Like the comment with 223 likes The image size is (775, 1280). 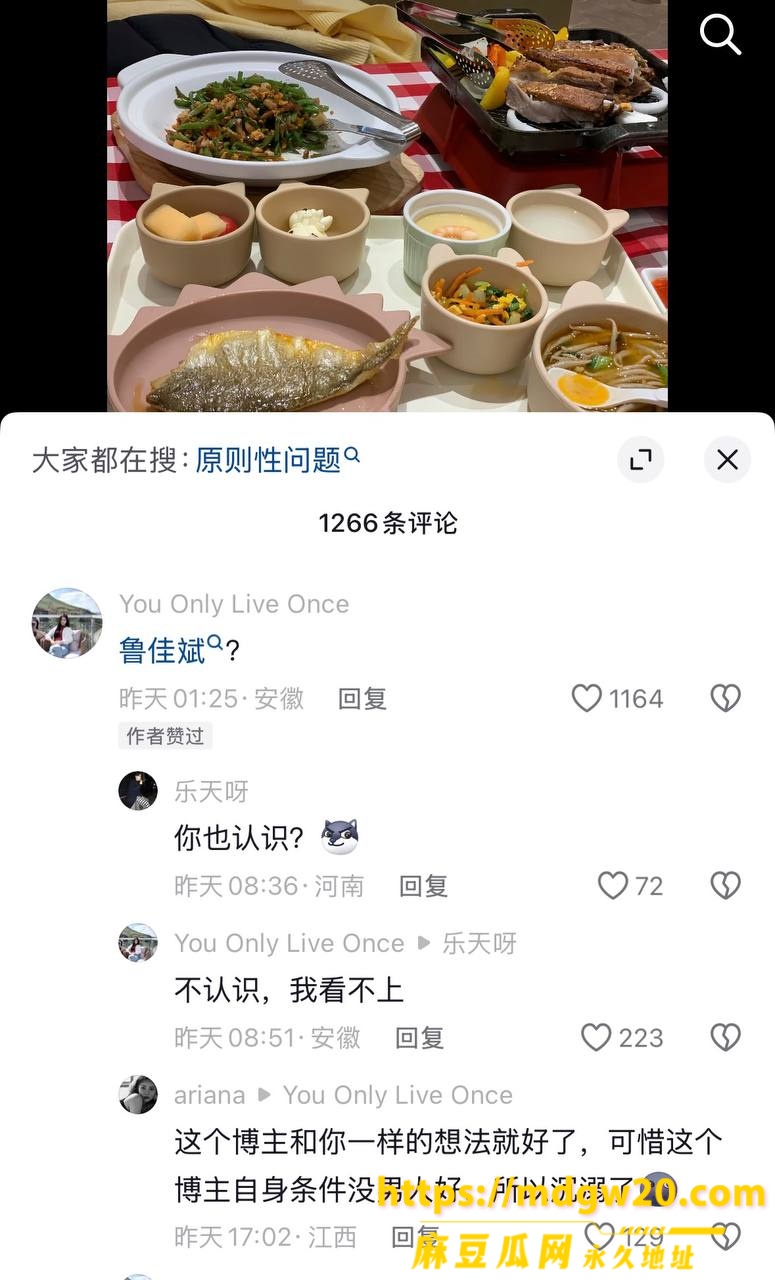[x=622, y=1037]
